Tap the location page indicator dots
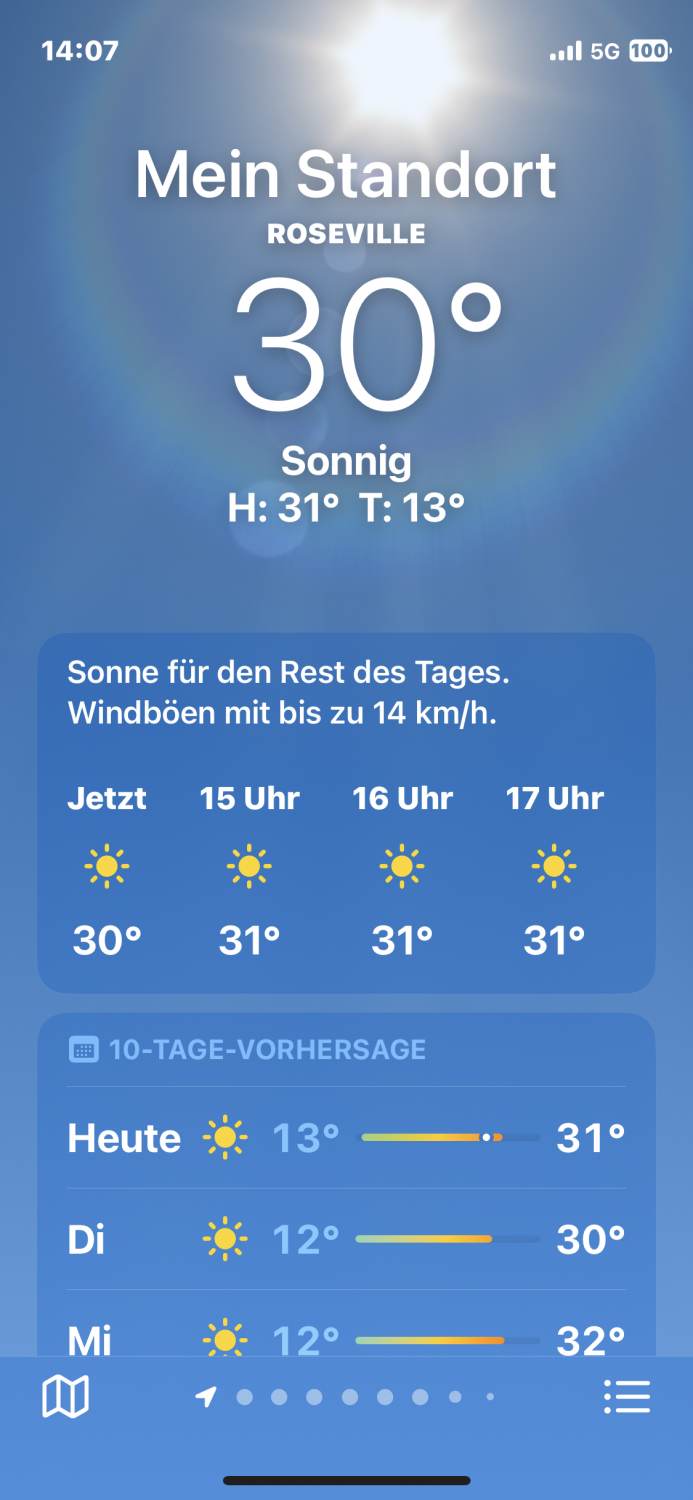Screen dimensions: 693x1500 tap(346, 1397)
